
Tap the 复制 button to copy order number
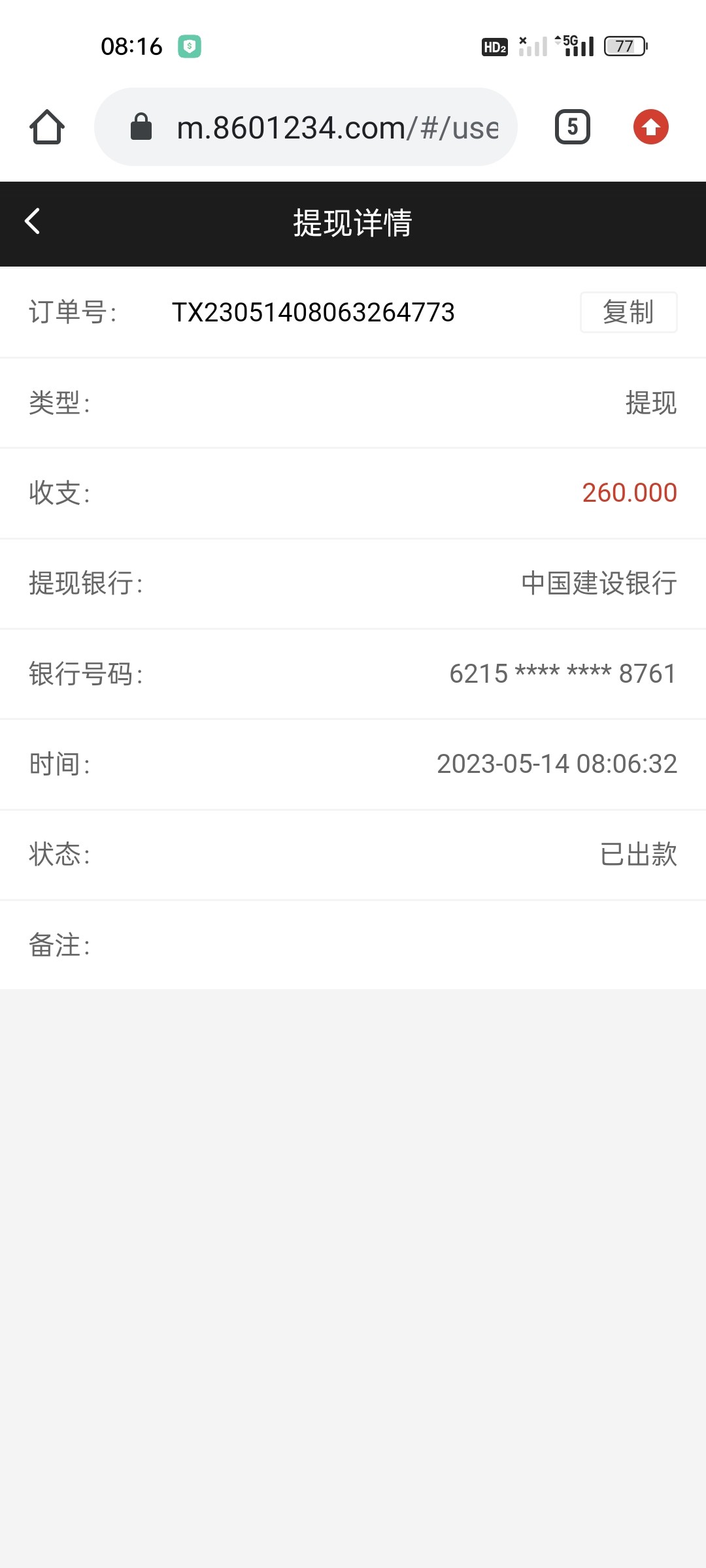[628, 313]
